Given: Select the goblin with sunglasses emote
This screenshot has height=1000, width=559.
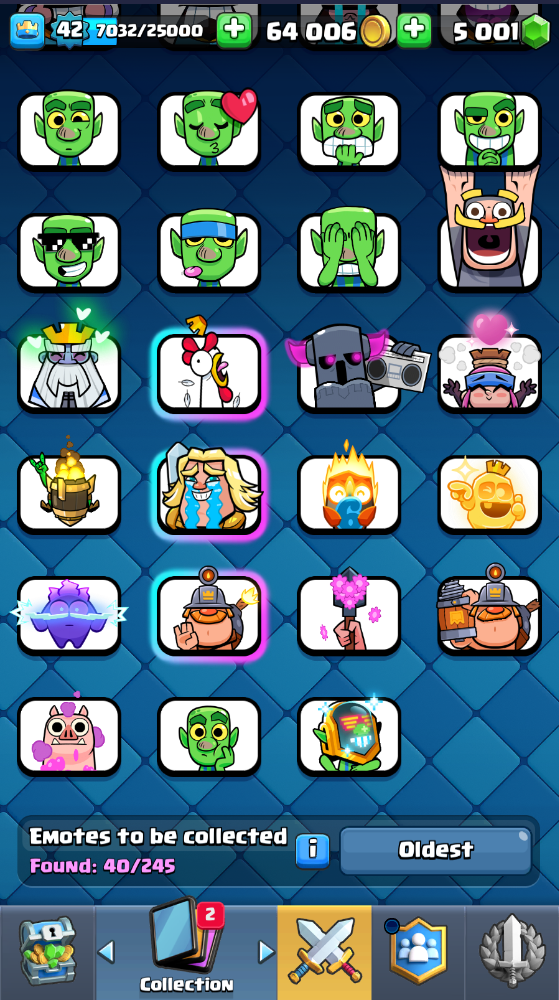Looking at the screenshot, I should coord(69,252).
